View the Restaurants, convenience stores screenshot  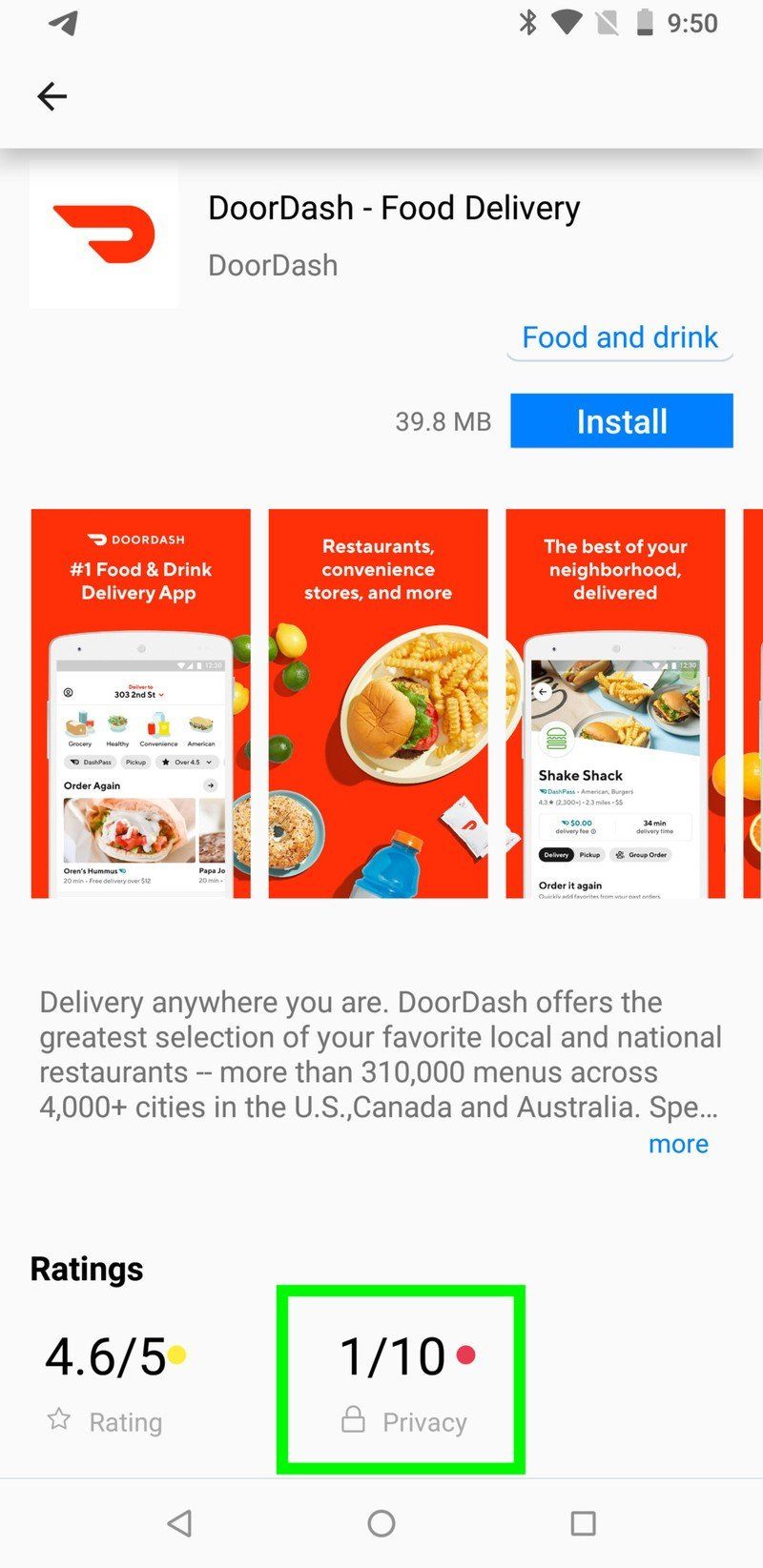[x=378, y=703]
